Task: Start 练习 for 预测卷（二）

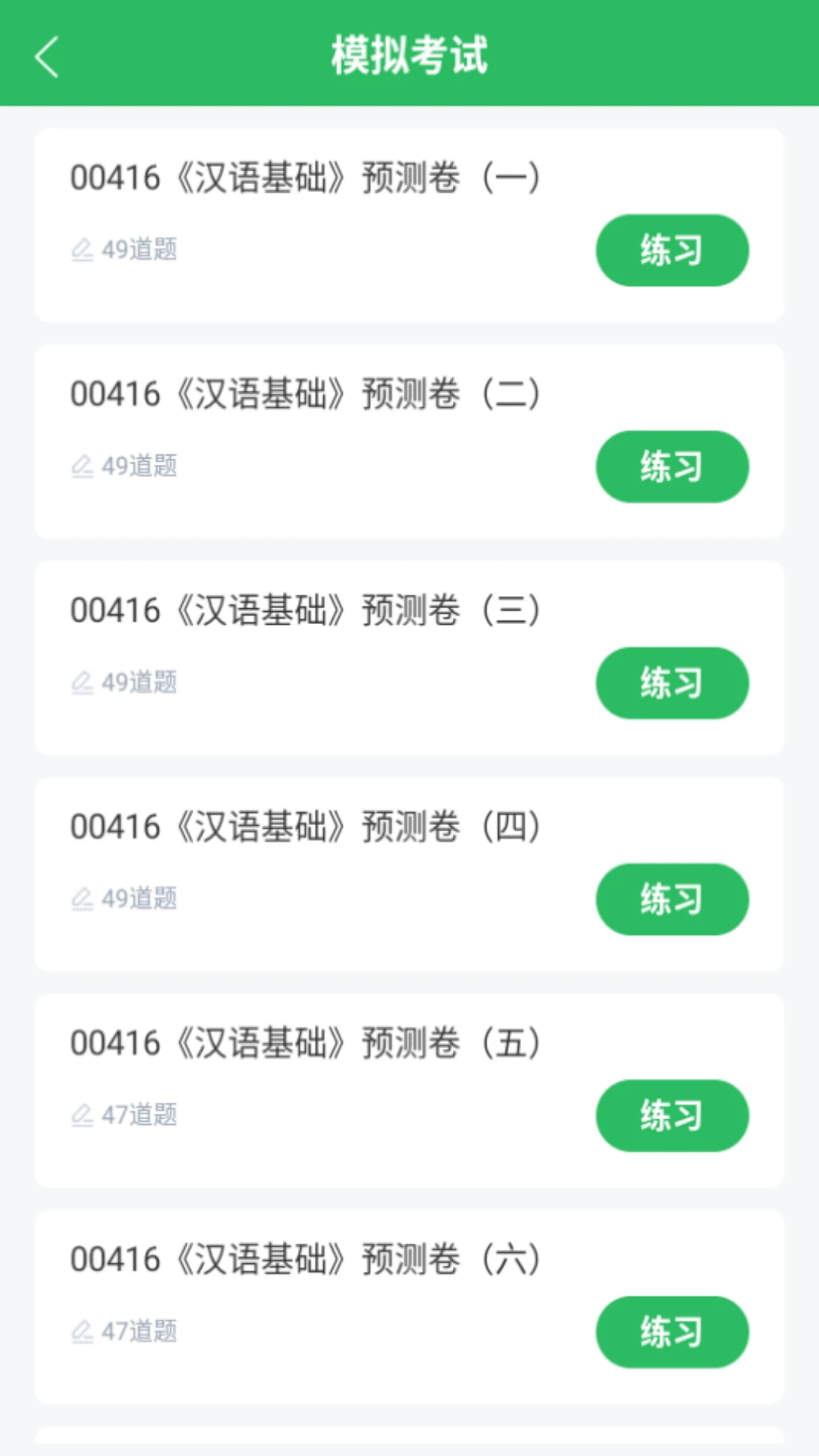Action: 672,466
